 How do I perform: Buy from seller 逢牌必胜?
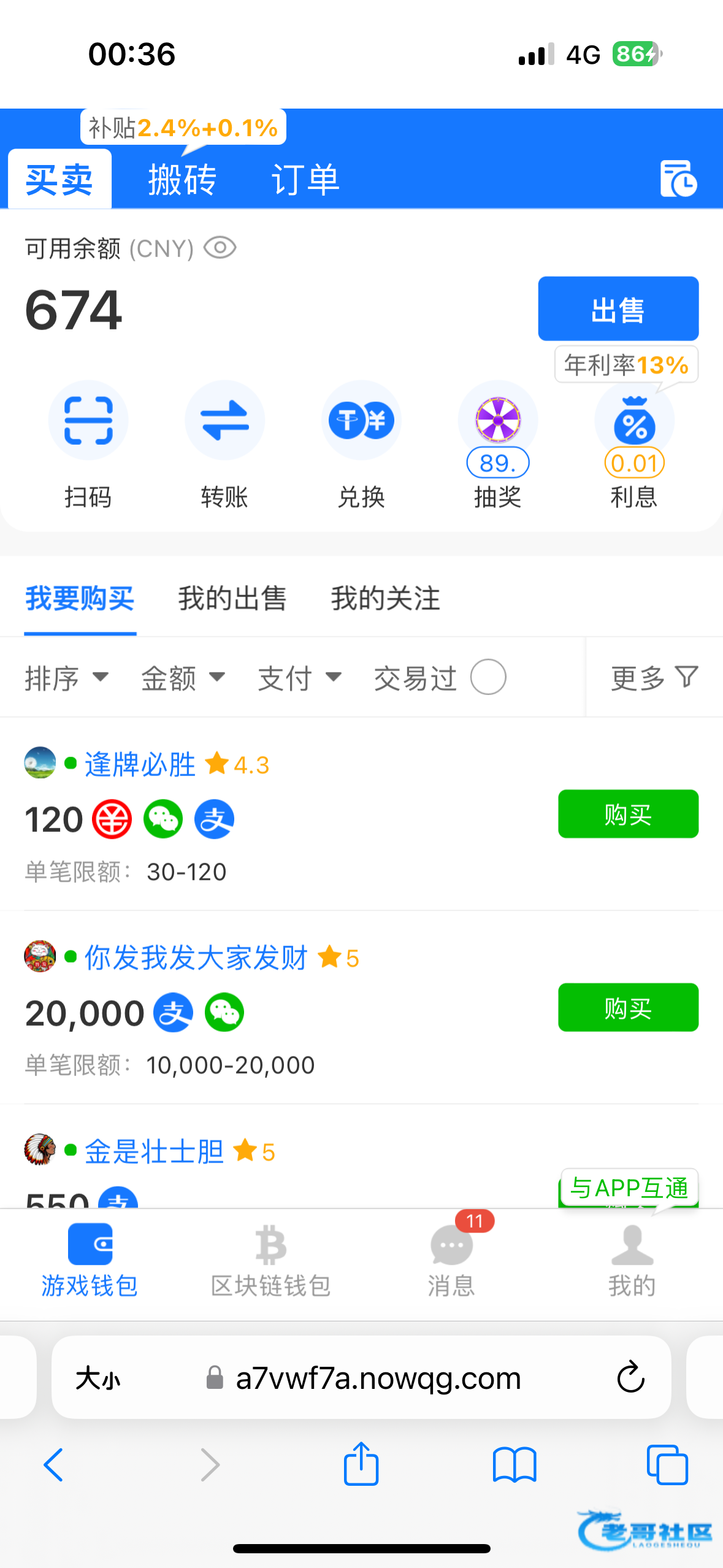click(x=627, y=814)
